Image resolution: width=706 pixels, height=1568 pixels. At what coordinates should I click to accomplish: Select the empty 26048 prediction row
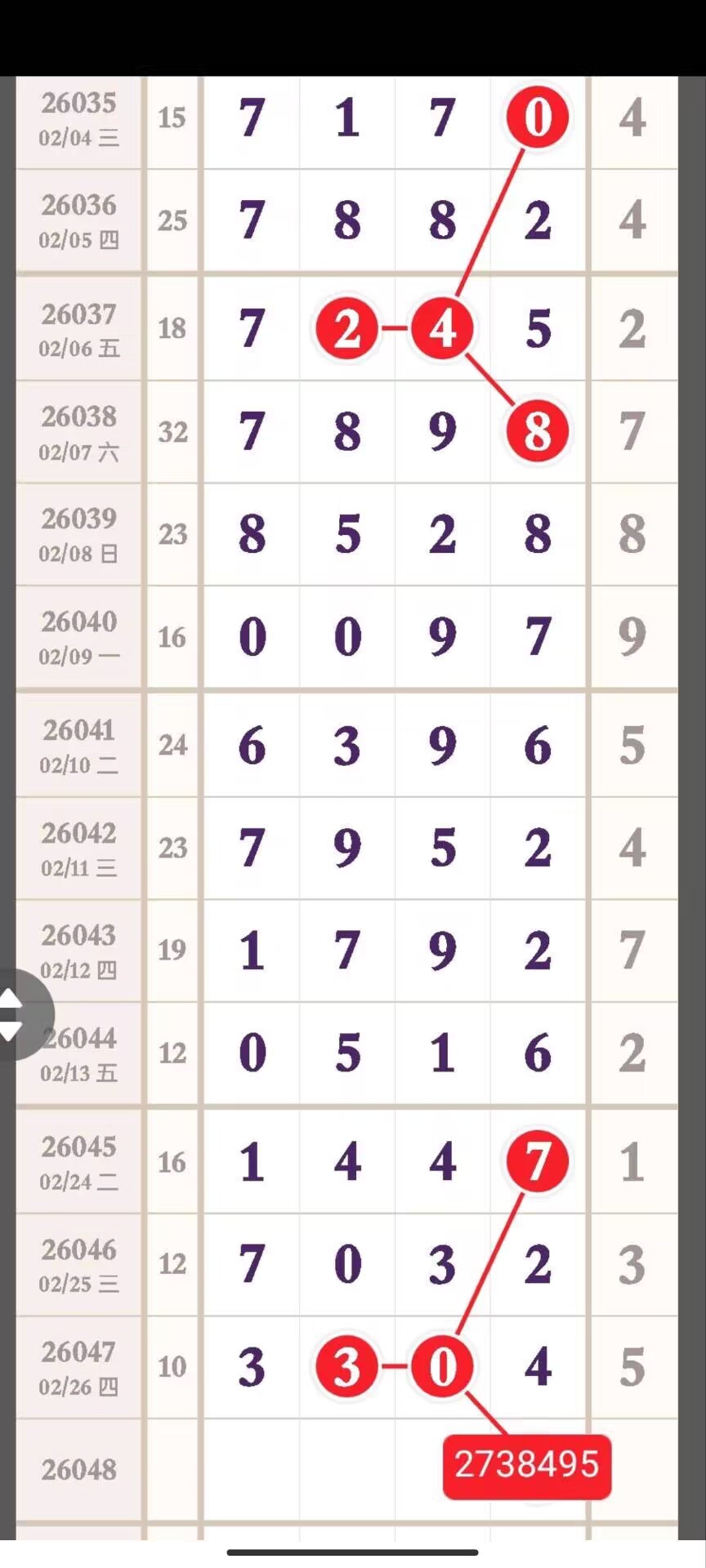[x=79, y=1468]
